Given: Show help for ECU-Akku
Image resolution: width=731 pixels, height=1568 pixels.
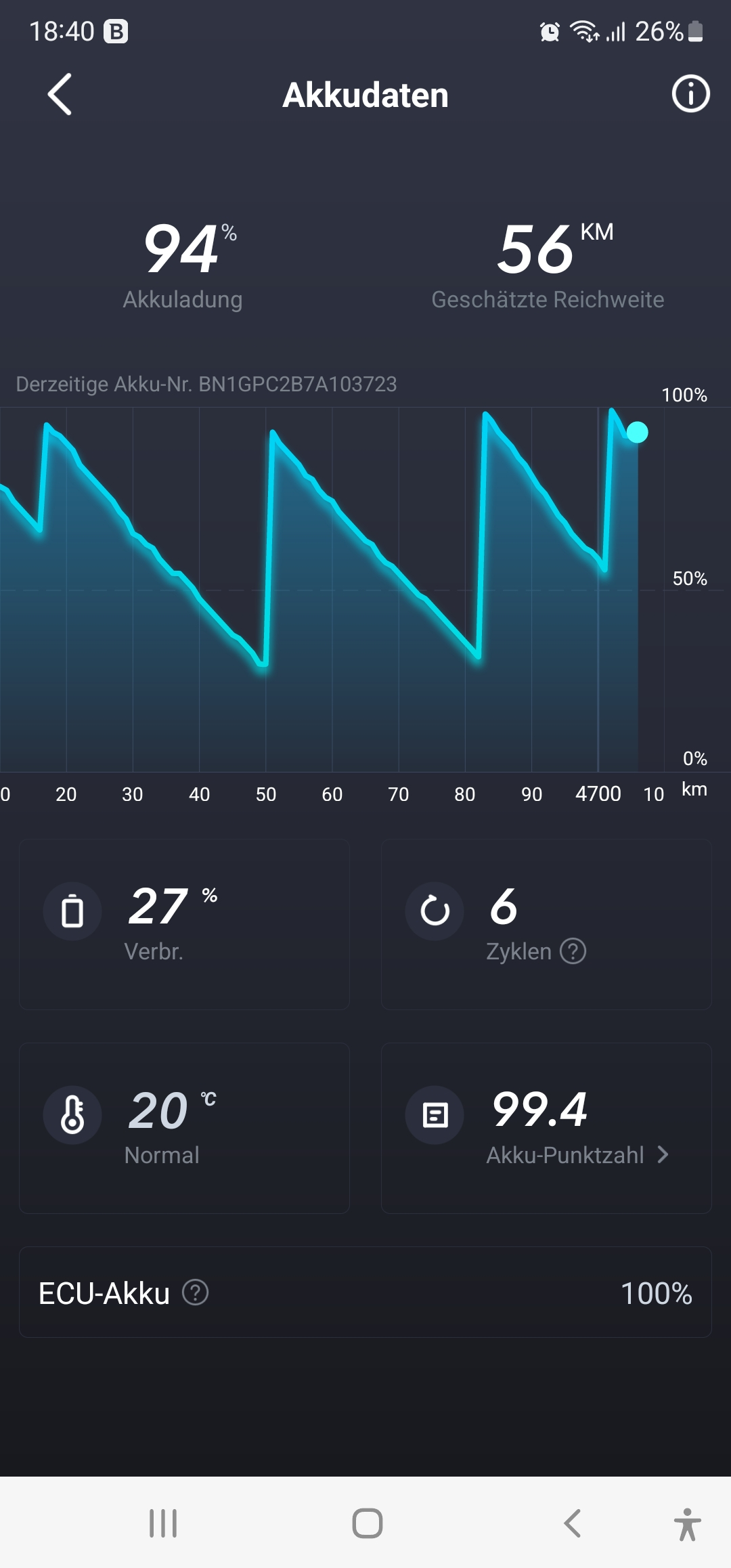Looking at the screenshot, I should coord(195,1292).
